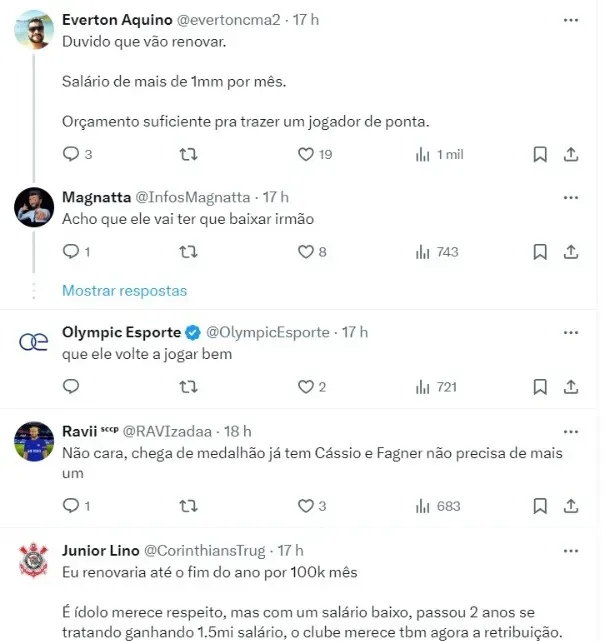This screenshot has width=606, height=641.
Task: Like Ravii's reply
Action: tap(307, 507)
